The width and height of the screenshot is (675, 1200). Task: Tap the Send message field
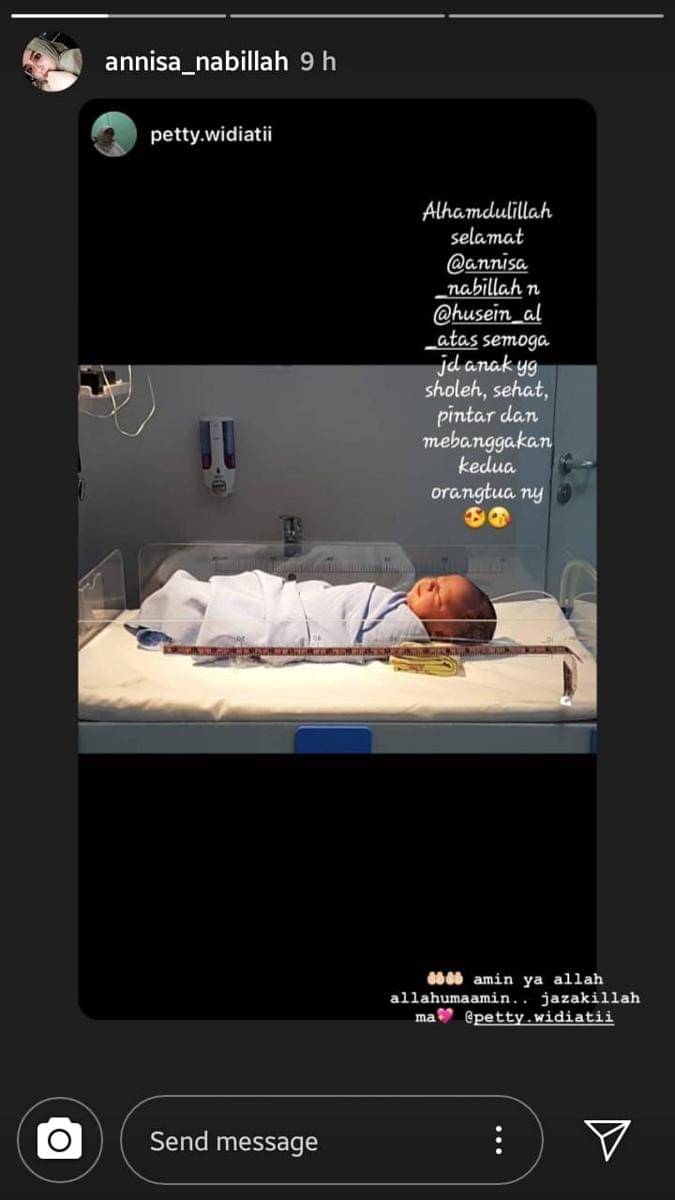300,1140
